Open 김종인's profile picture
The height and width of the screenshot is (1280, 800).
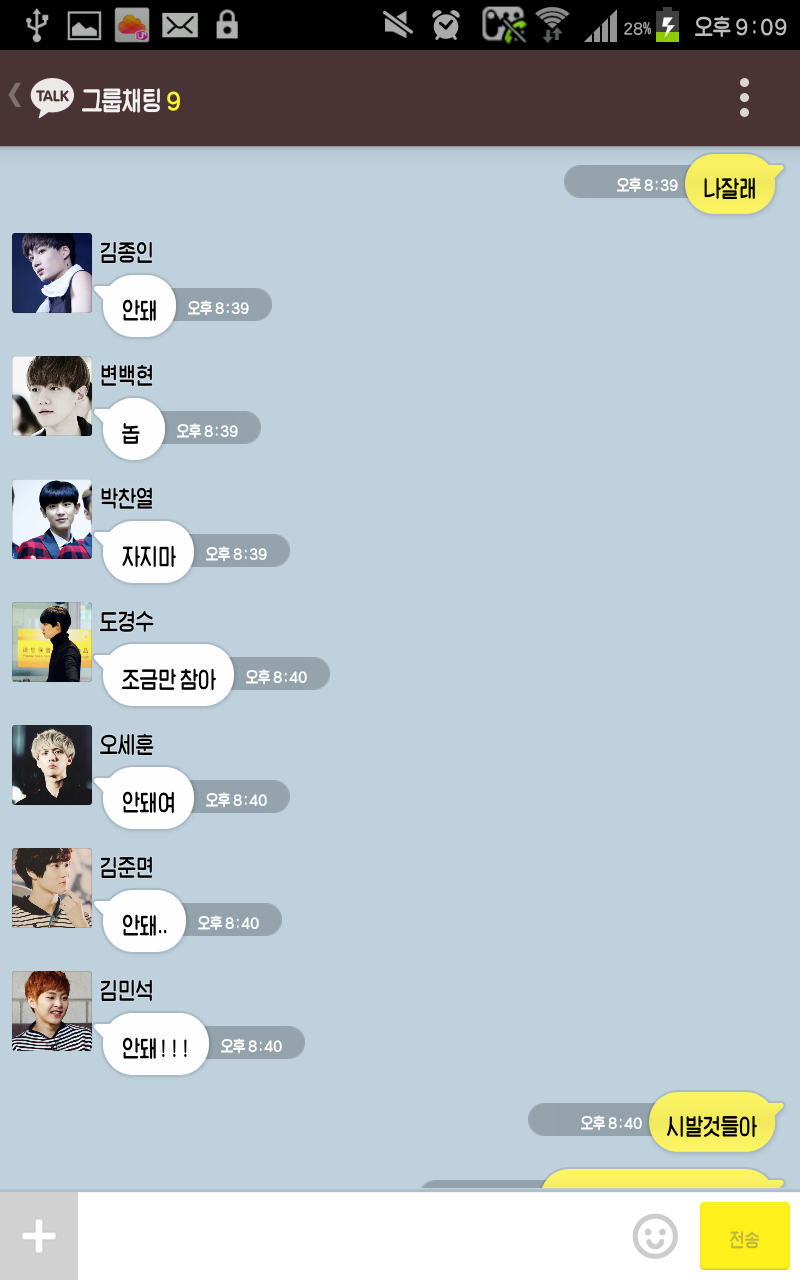coord(52,273)
